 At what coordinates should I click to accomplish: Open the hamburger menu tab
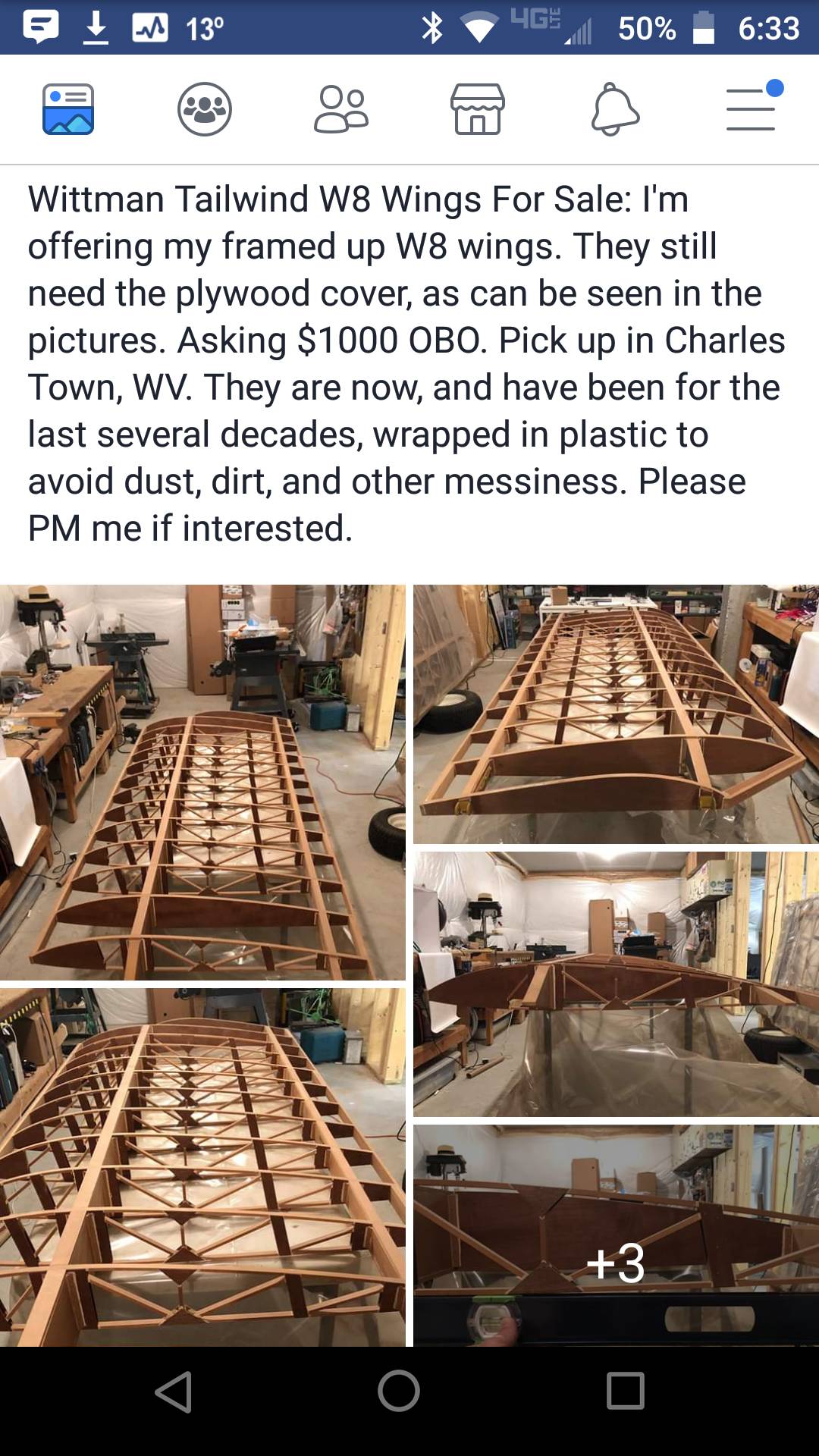click(x=752, y=109)
